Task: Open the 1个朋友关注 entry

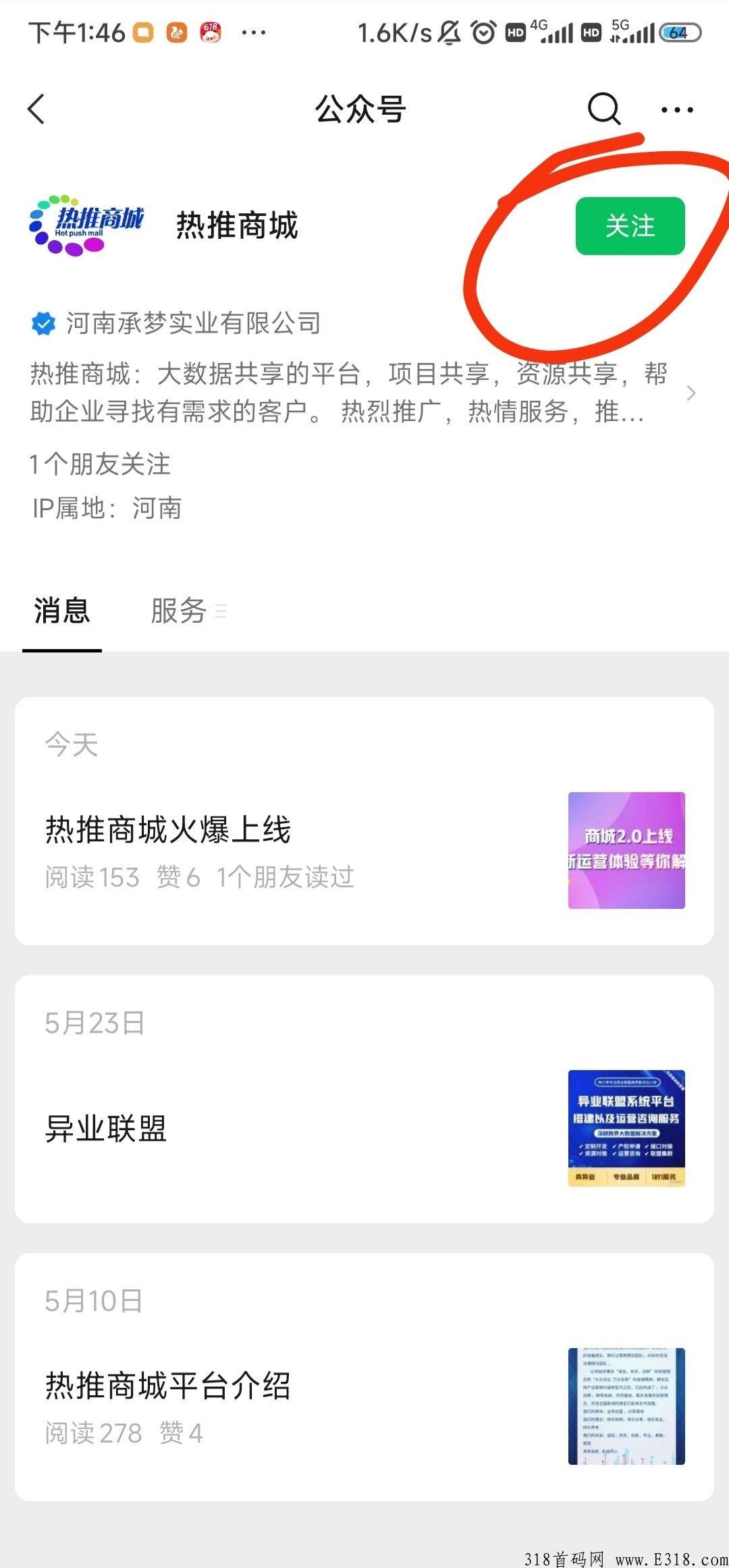Action: pyautogui.click(x=100, y=464)
